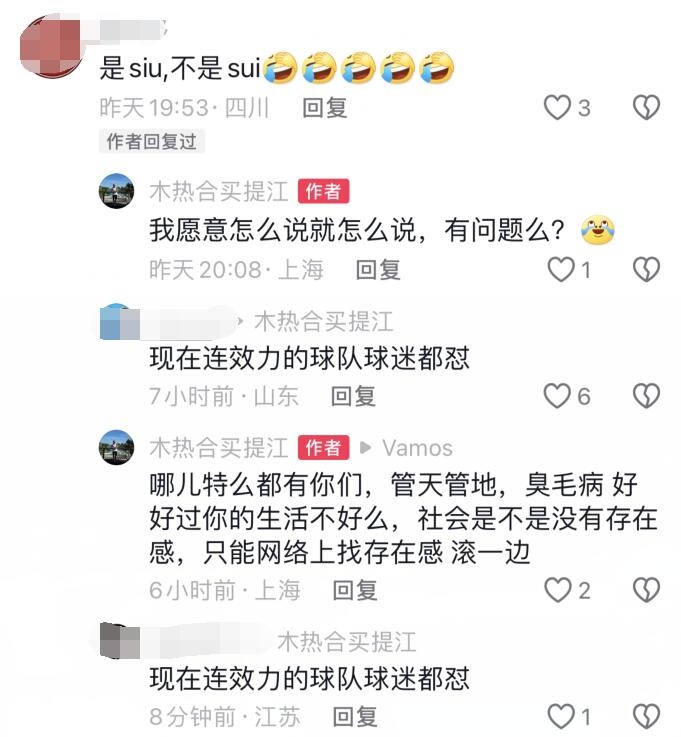
Task: Dislike the "是siu,不是sui" comment
Action: point(648,108)
